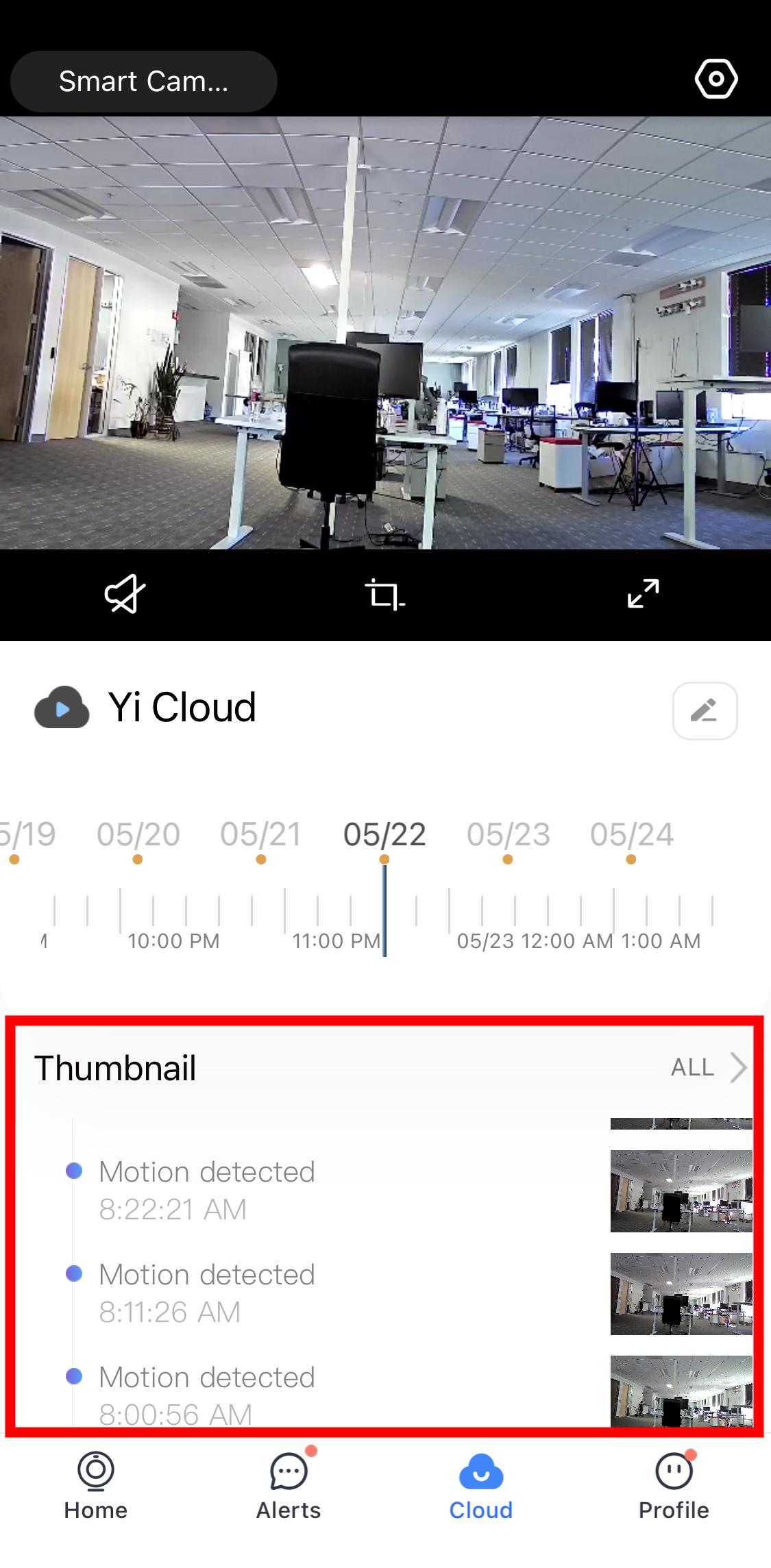The height and width of the screenshot is (1568, 771).
Task: Open motion event at 8:22:21 AM
Action: point(206,1190)
